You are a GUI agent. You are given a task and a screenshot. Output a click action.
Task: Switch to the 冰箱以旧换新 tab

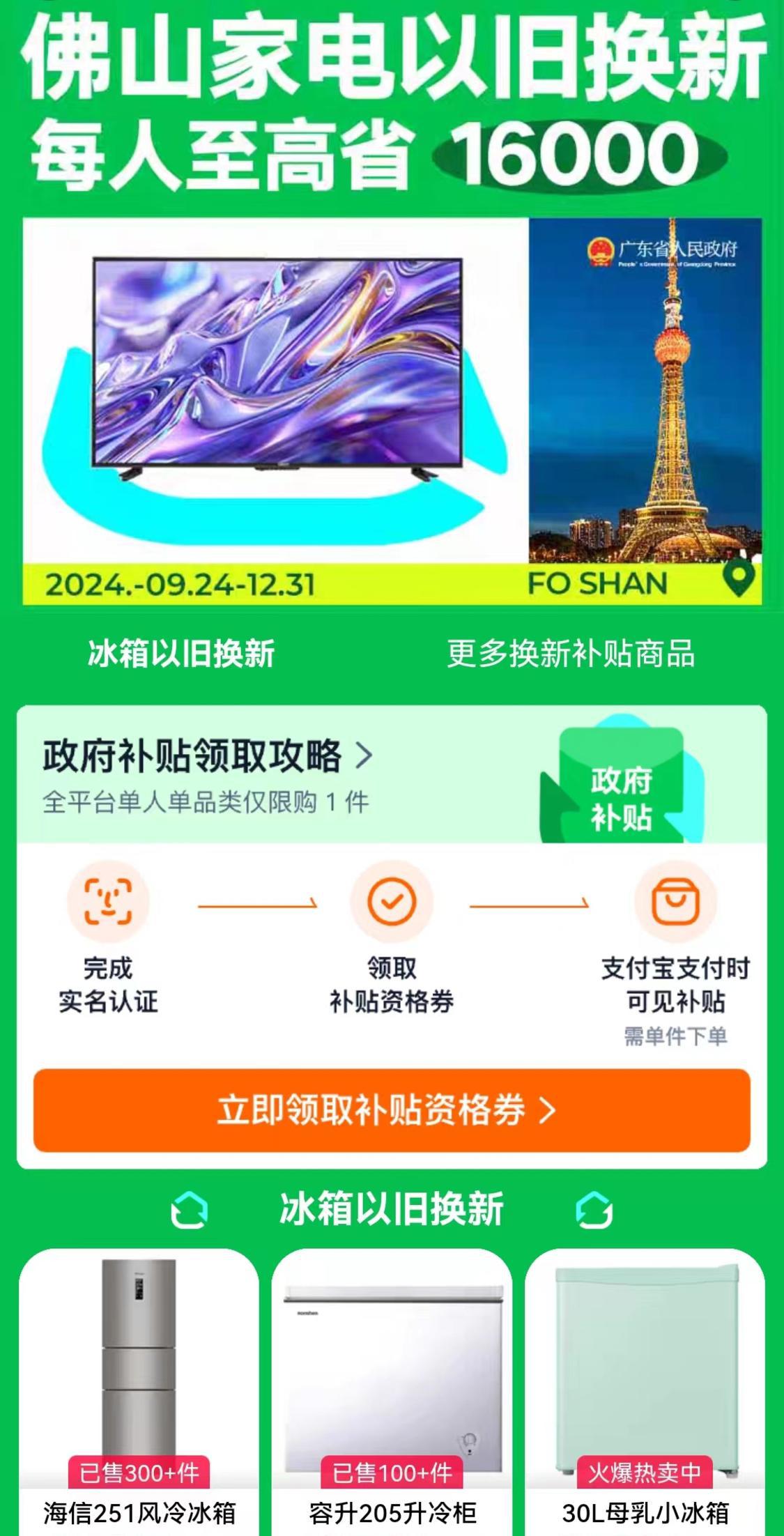click(x=181, y=654)
